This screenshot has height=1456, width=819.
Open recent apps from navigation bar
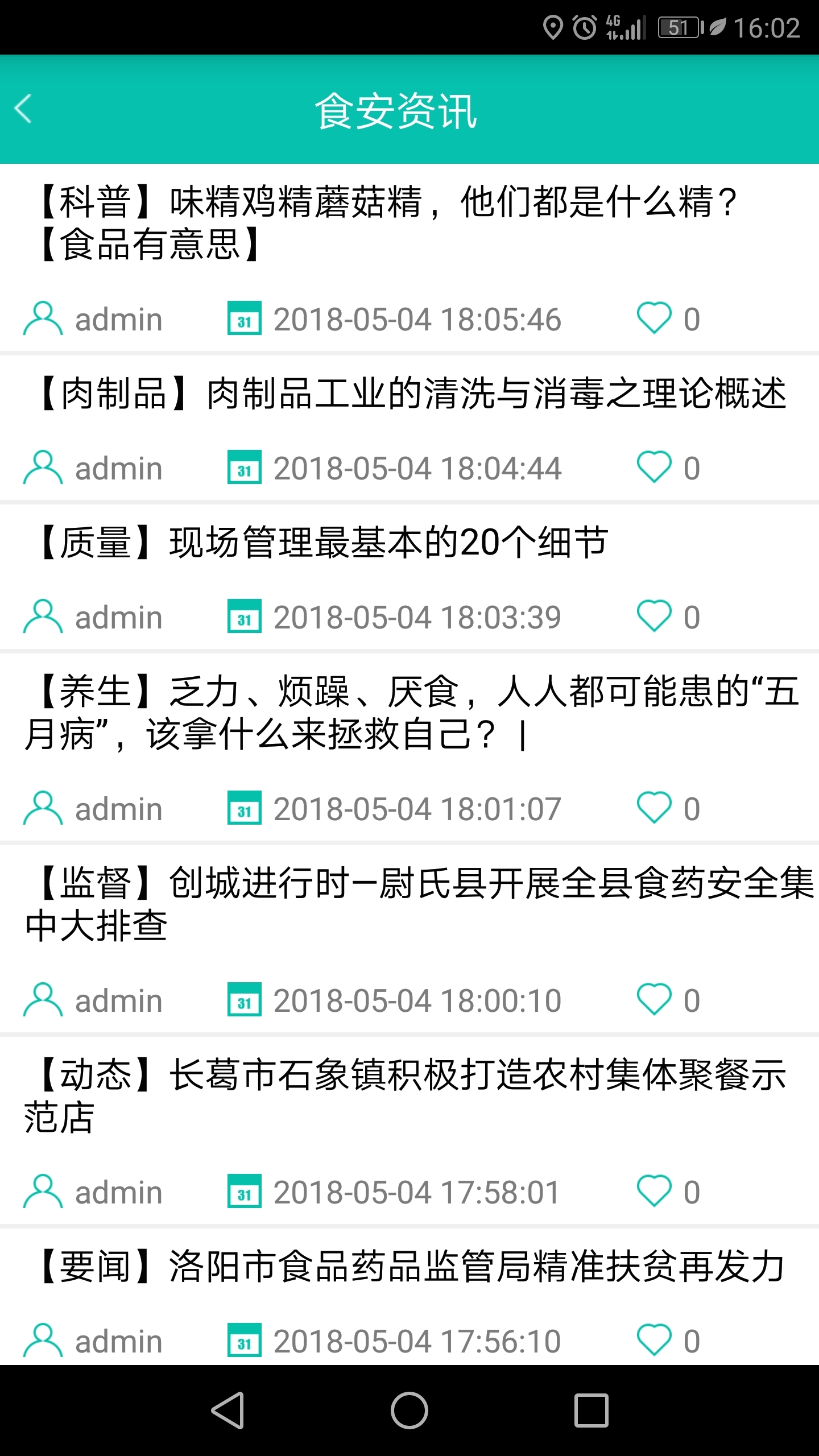click(x=591, y=1410)
